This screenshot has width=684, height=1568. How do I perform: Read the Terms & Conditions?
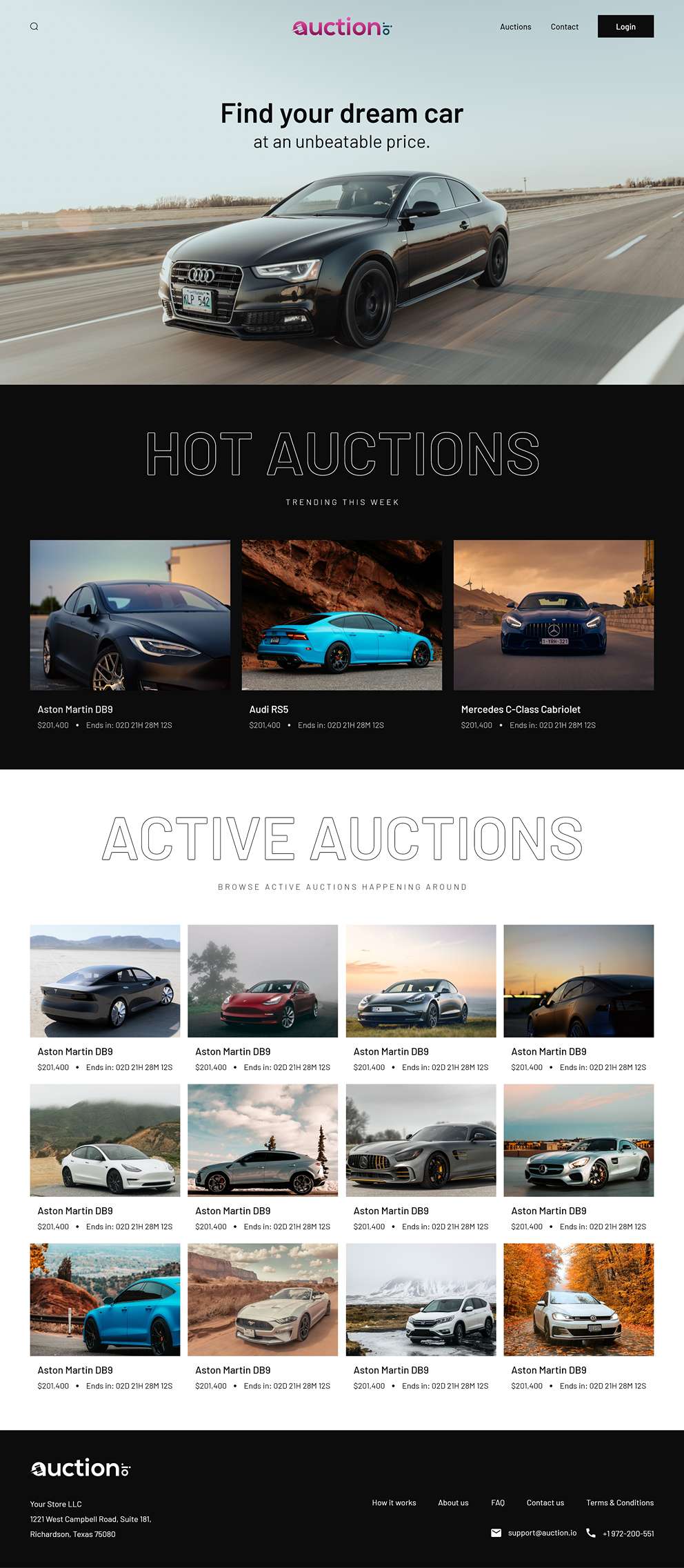[x=620, y=1502]
